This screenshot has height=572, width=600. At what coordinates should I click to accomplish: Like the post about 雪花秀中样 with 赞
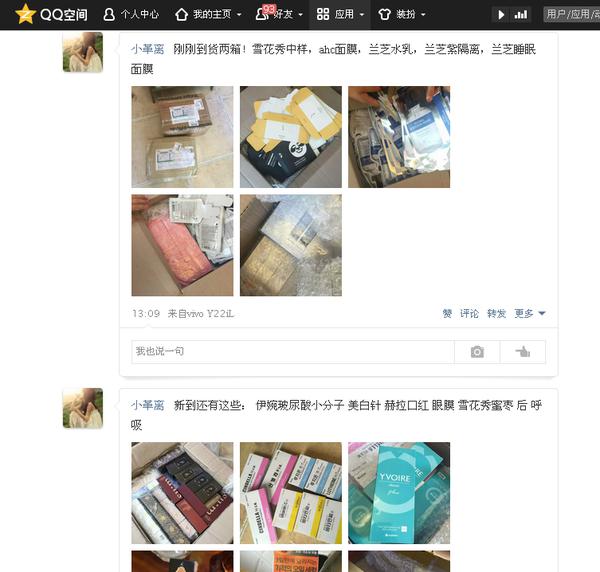coord(447,314)
